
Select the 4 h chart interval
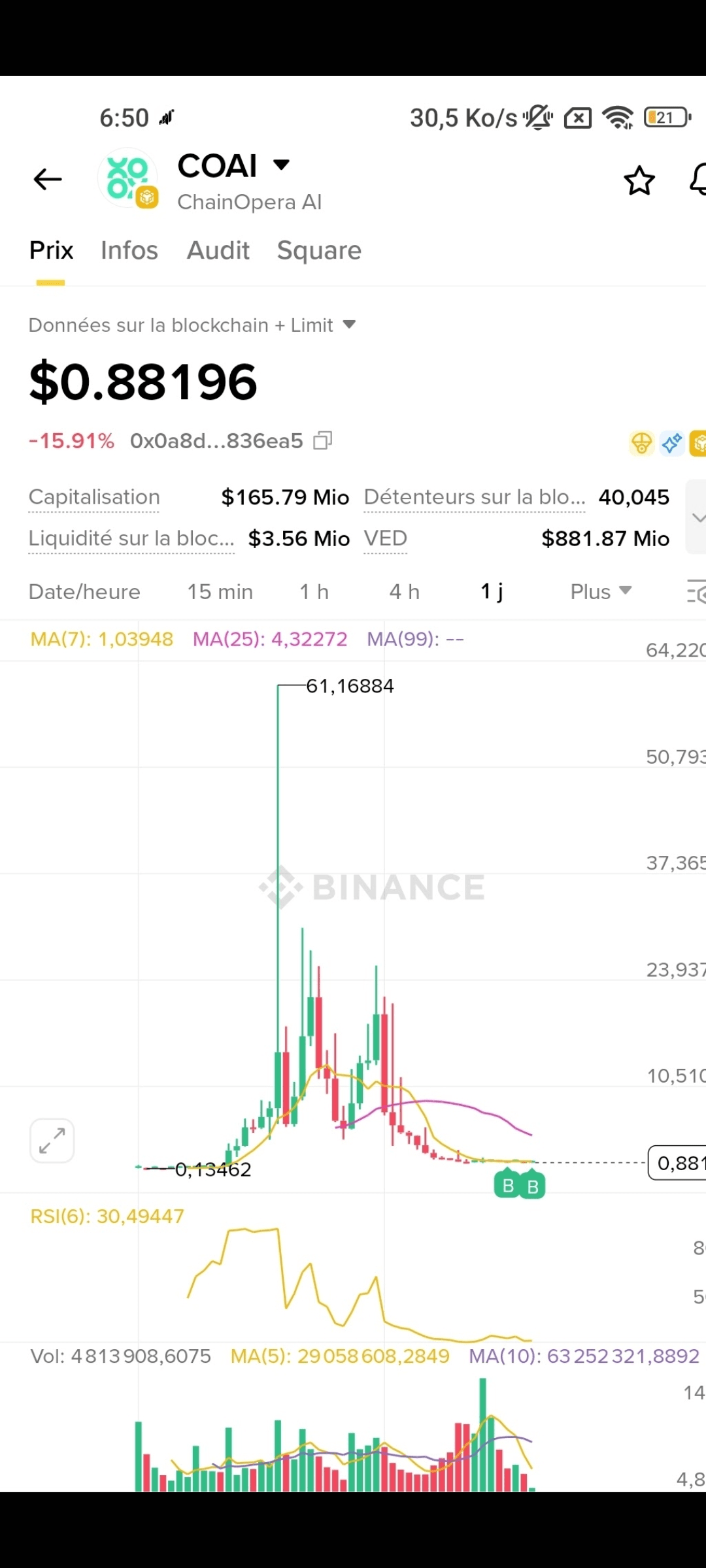[x=404, y=592]
